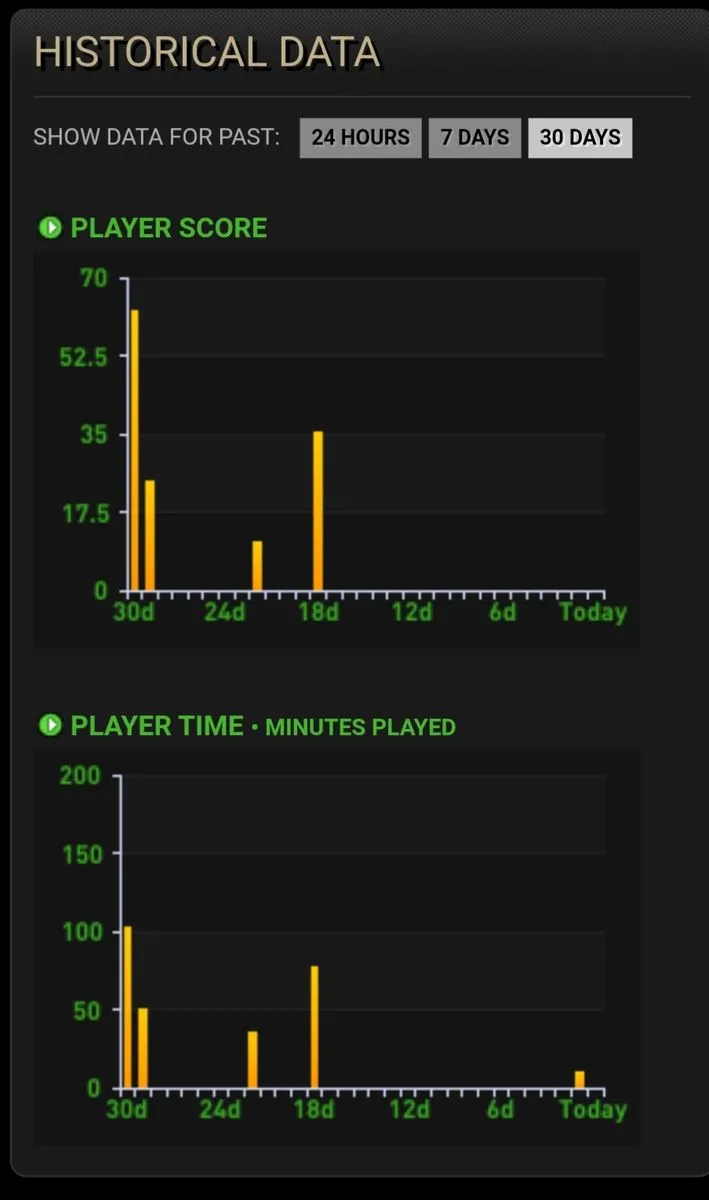Switch to the 7 Days range
Screen dimensions: 709x1200
475,138
